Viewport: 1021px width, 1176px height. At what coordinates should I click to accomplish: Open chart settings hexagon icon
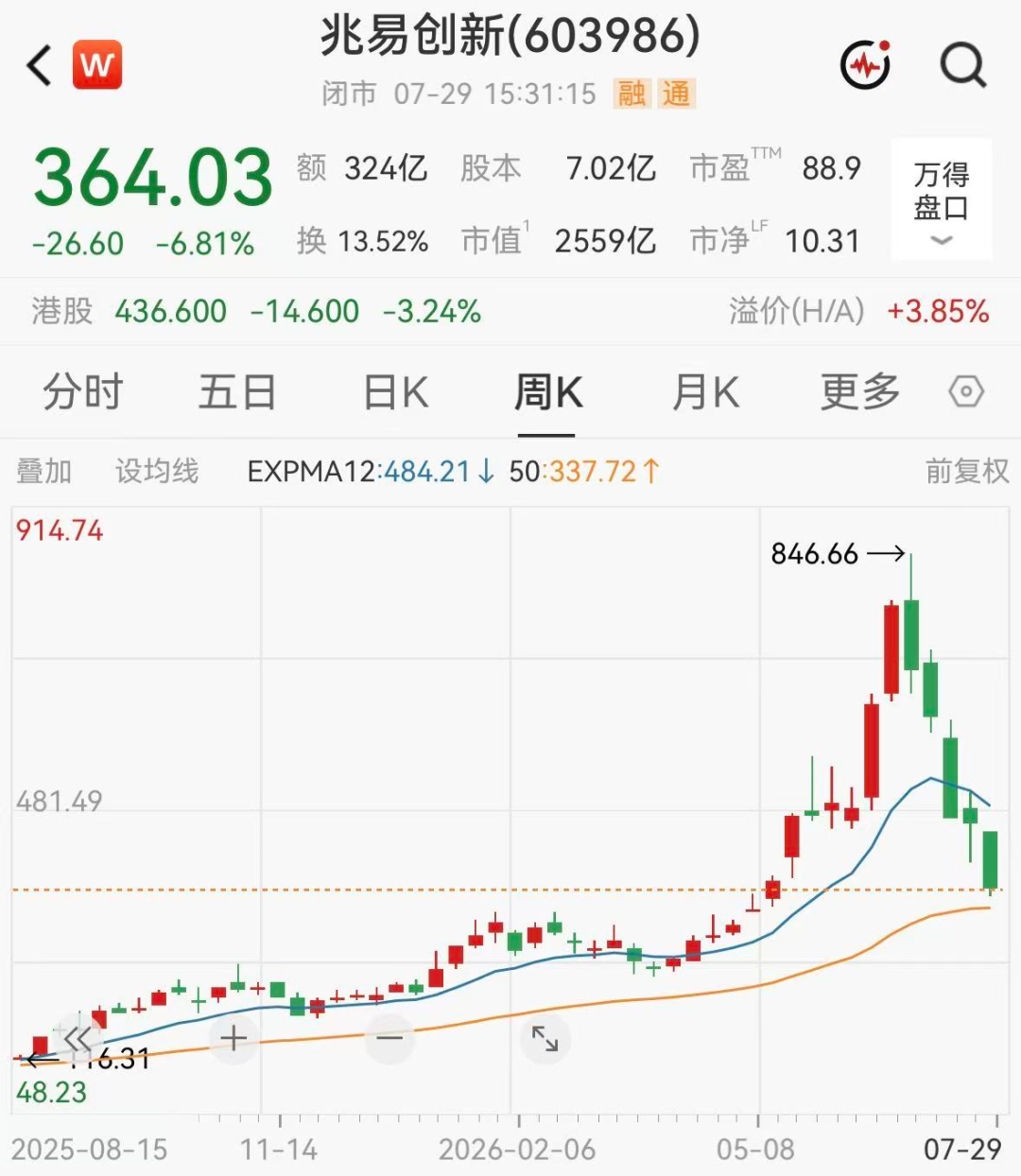pyautogui.click(x=965, y=391)
